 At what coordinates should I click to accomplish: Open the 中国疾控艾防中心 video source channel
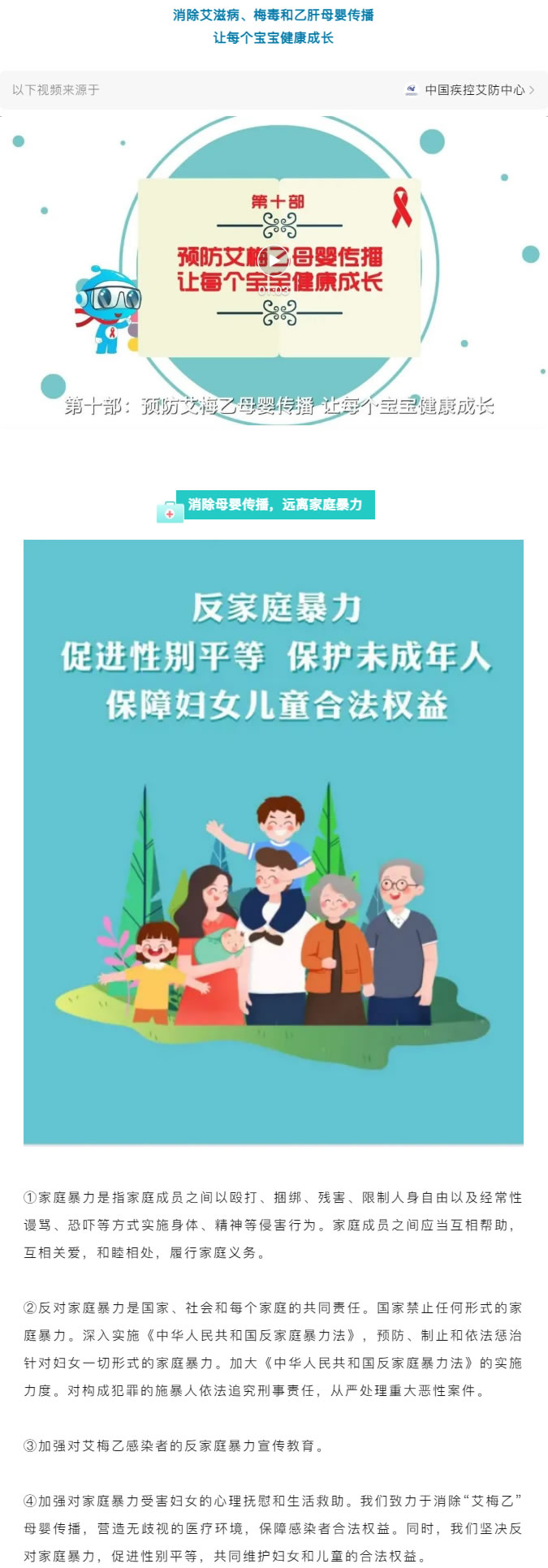click(x=474, y=90)
